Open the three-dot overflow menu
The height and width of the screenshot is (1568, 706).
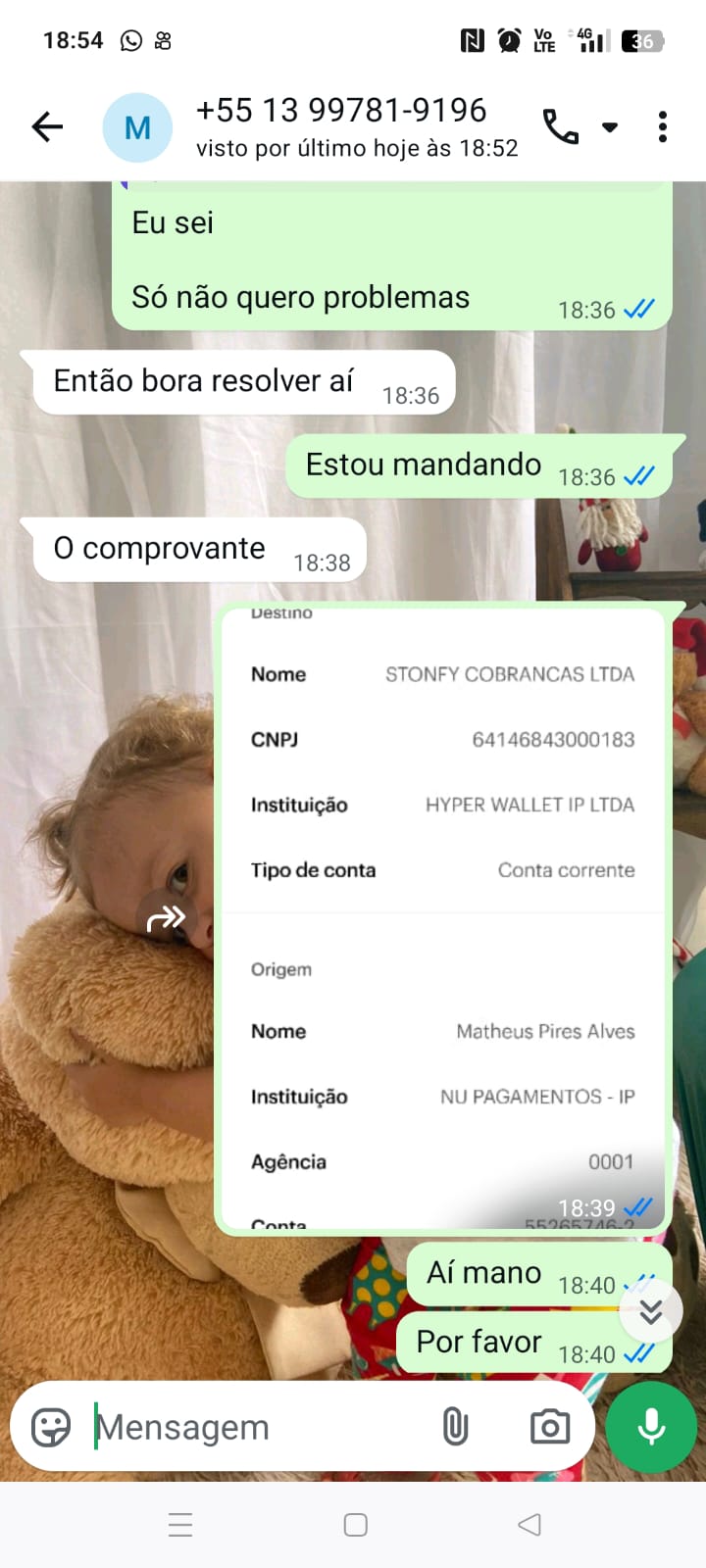tap(663, 126)
